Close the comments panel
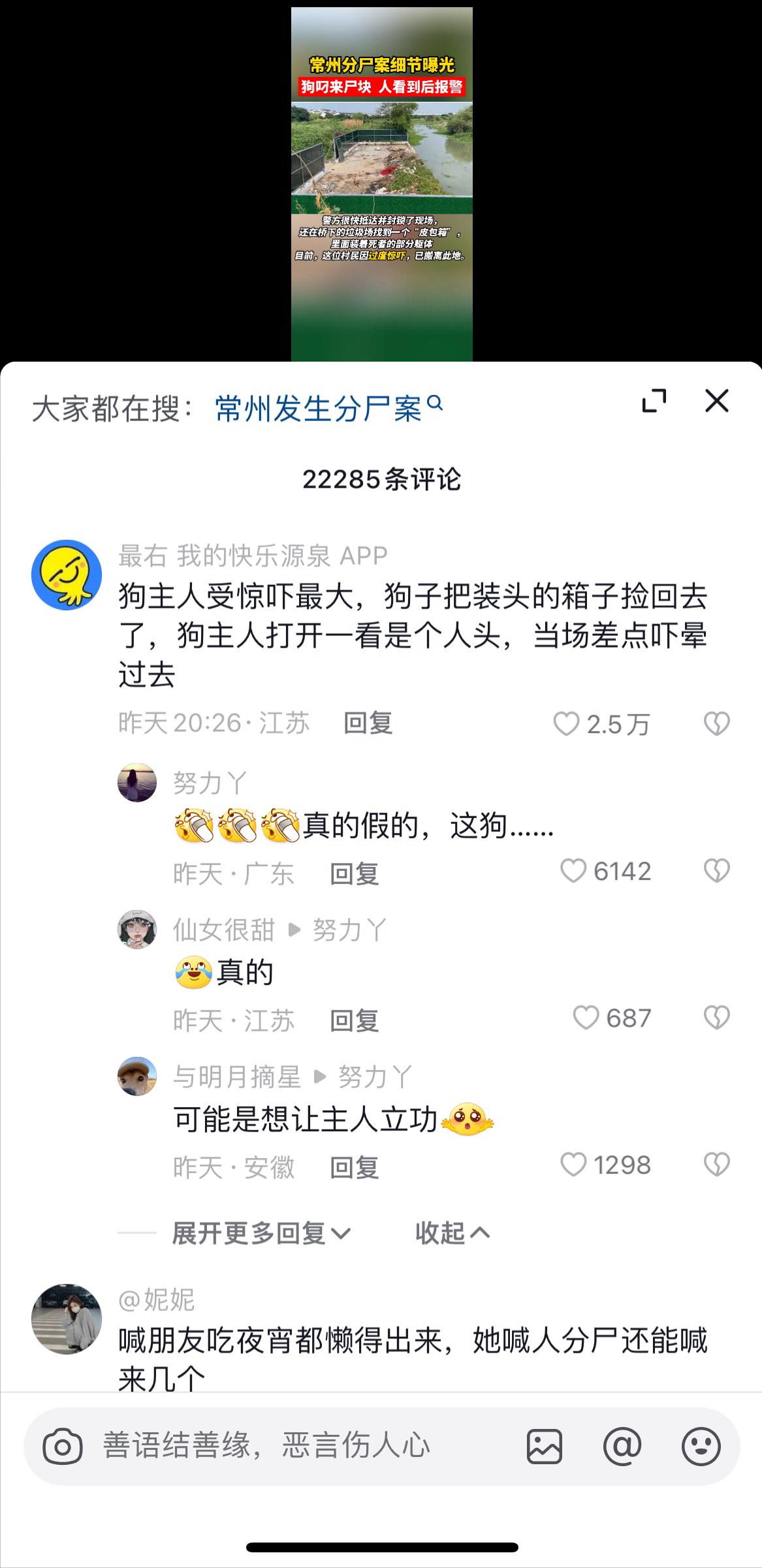The width and height of the screenshot is (762, 1568). click(x=716, y=401)
